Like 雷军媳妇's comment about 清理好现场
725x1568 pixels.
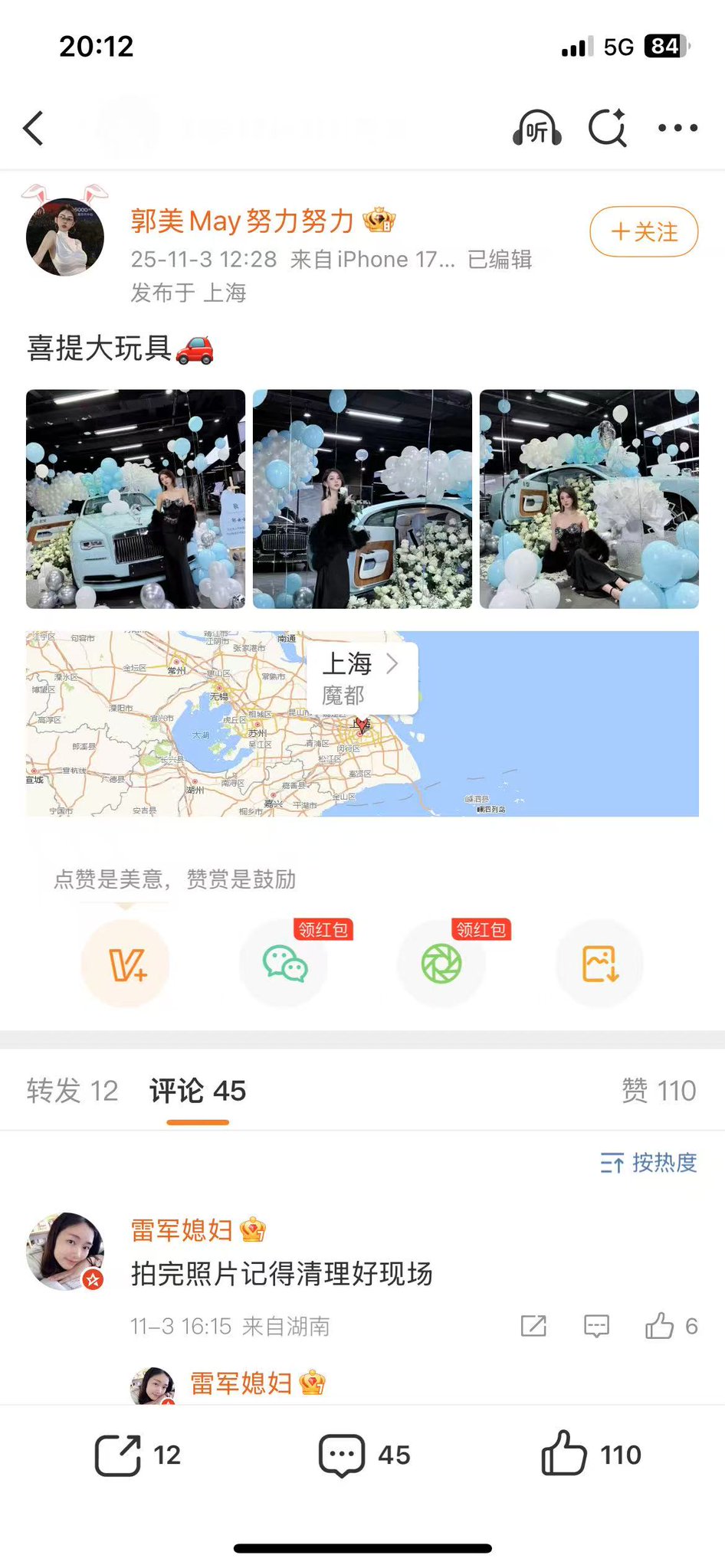[x=660, y=1326]
